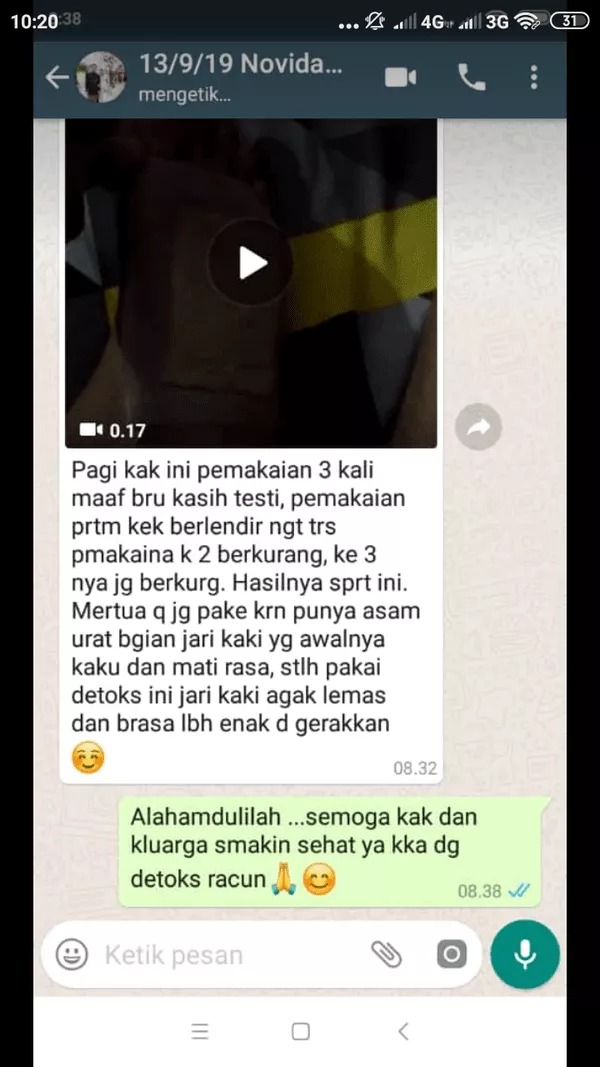Start a video call with Novida
The width and height of the screenshot is (600, 1067).
(400, 77)
